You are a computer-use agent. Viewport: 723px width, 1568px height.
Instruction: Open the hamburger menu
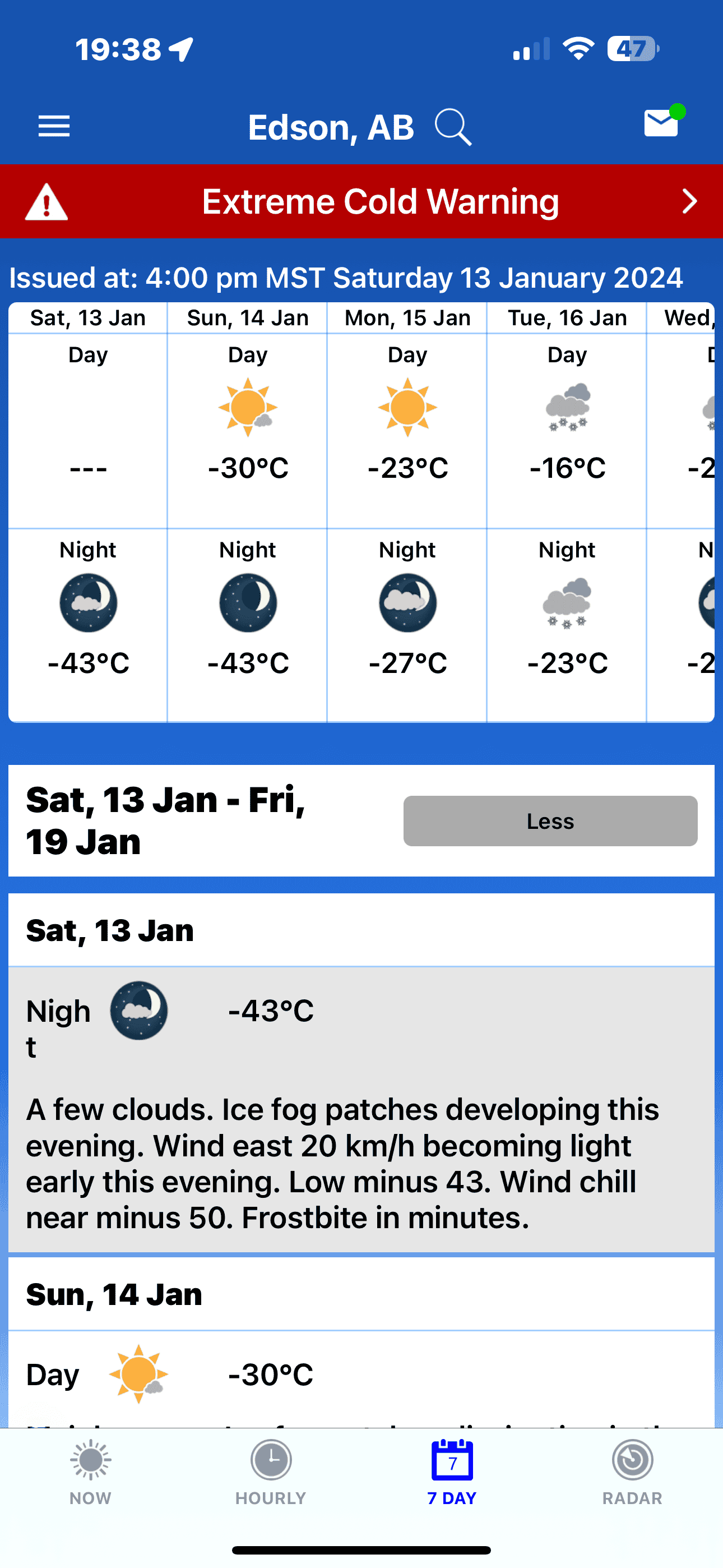pos(54,127)
